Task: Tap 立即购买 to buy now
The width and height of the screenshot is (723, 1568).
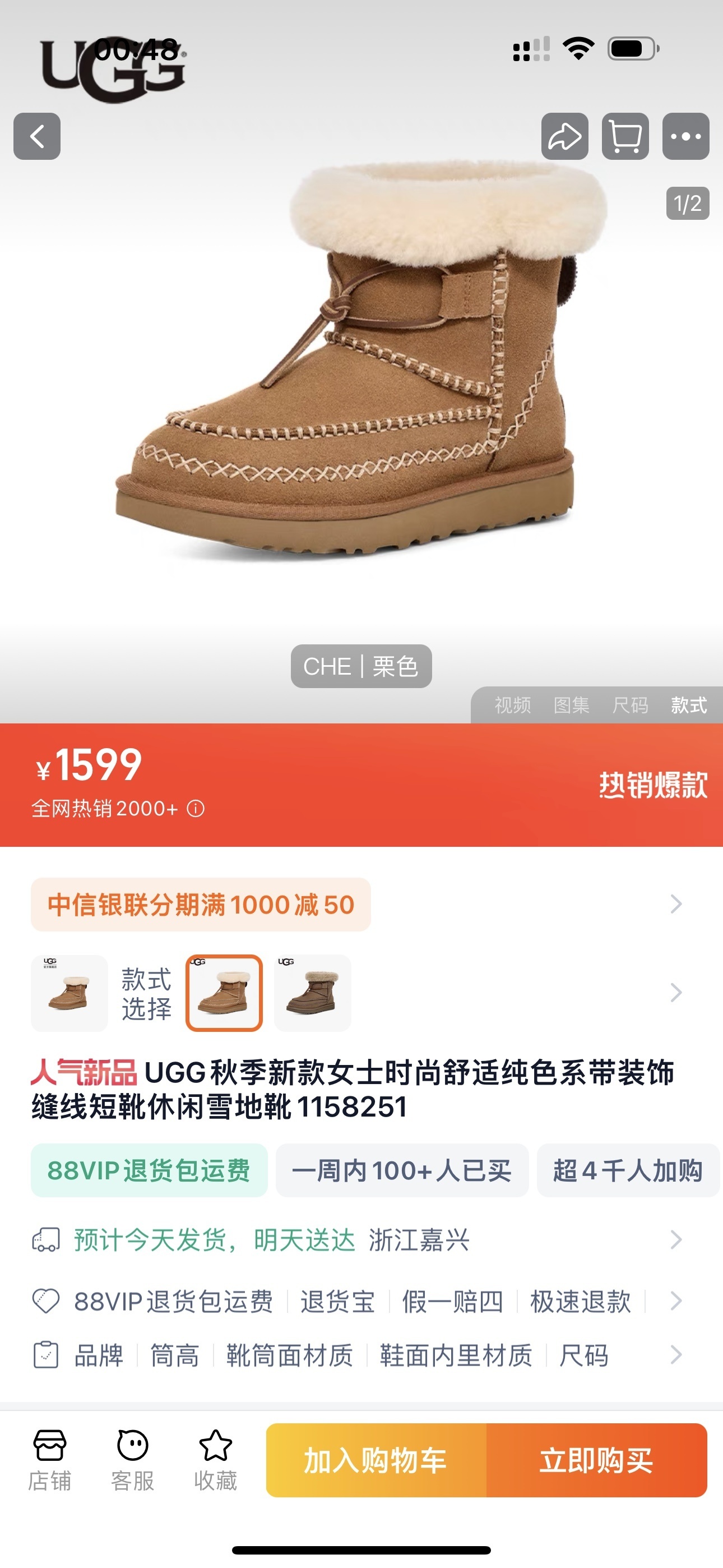Action: [x=596, y=1460]
